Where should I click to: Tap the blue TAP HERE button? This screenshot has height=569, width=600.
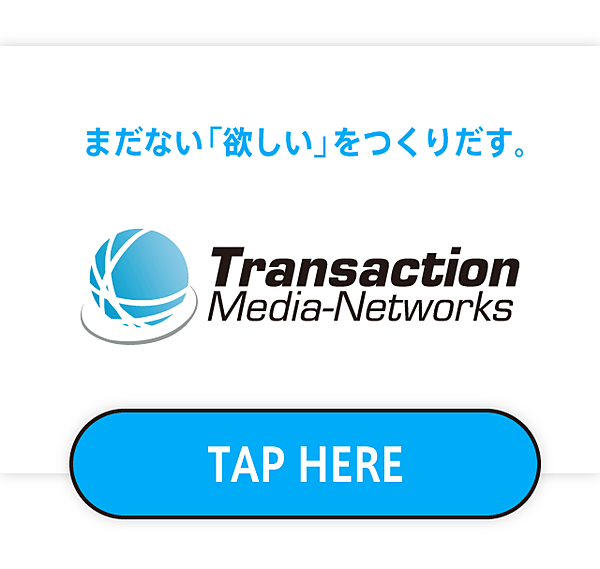pos(305,464)
